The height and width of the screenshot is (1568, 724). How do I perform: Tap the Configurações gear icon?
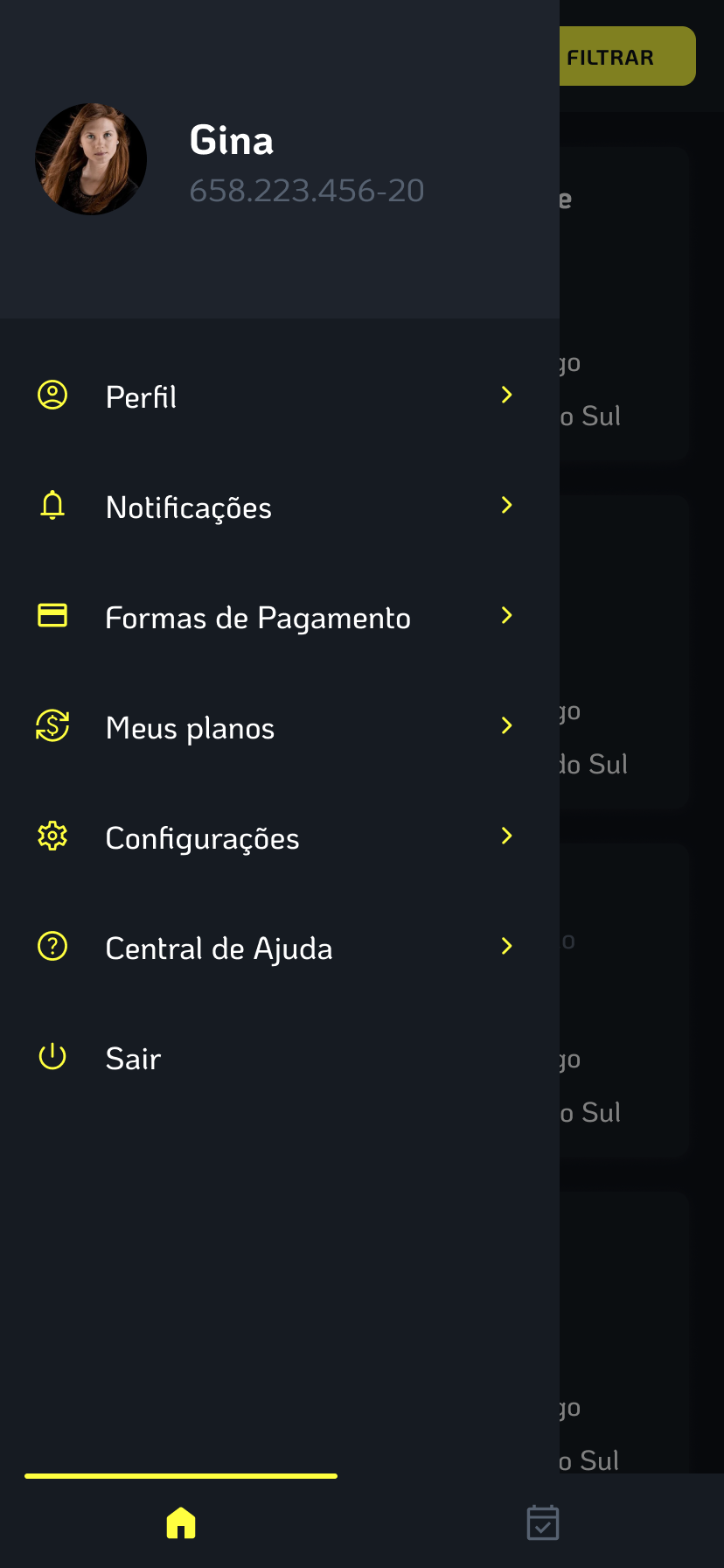tap(52, 837)
